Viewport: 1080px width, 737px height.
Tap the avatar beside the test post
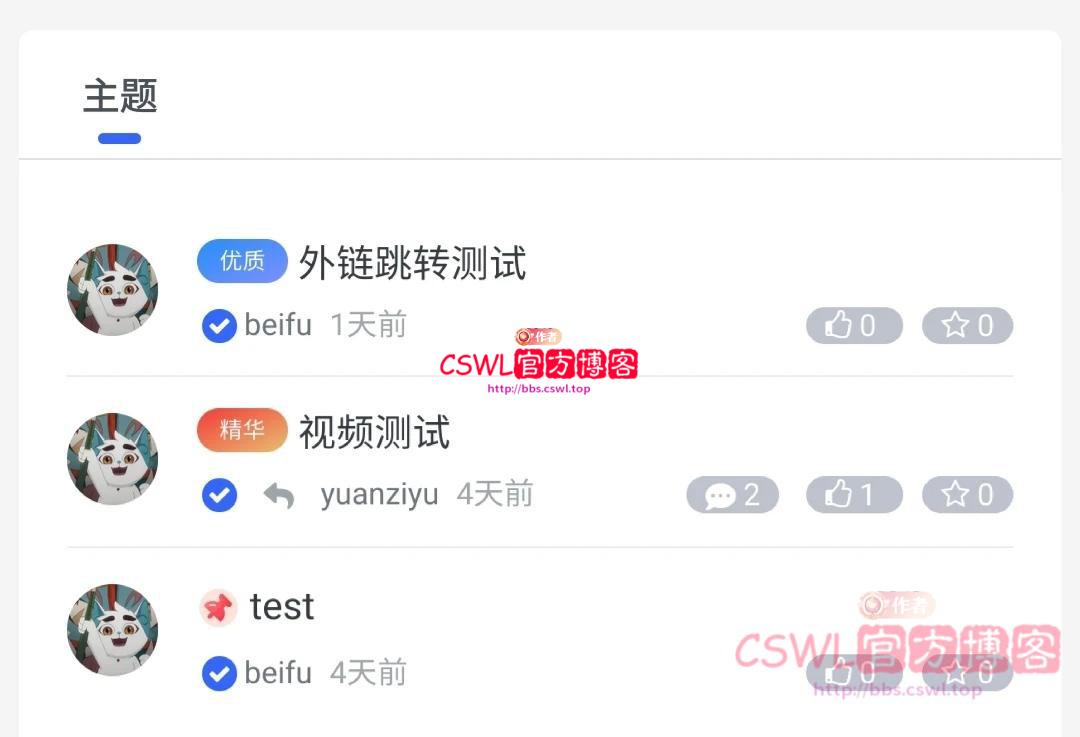point(112,630)
